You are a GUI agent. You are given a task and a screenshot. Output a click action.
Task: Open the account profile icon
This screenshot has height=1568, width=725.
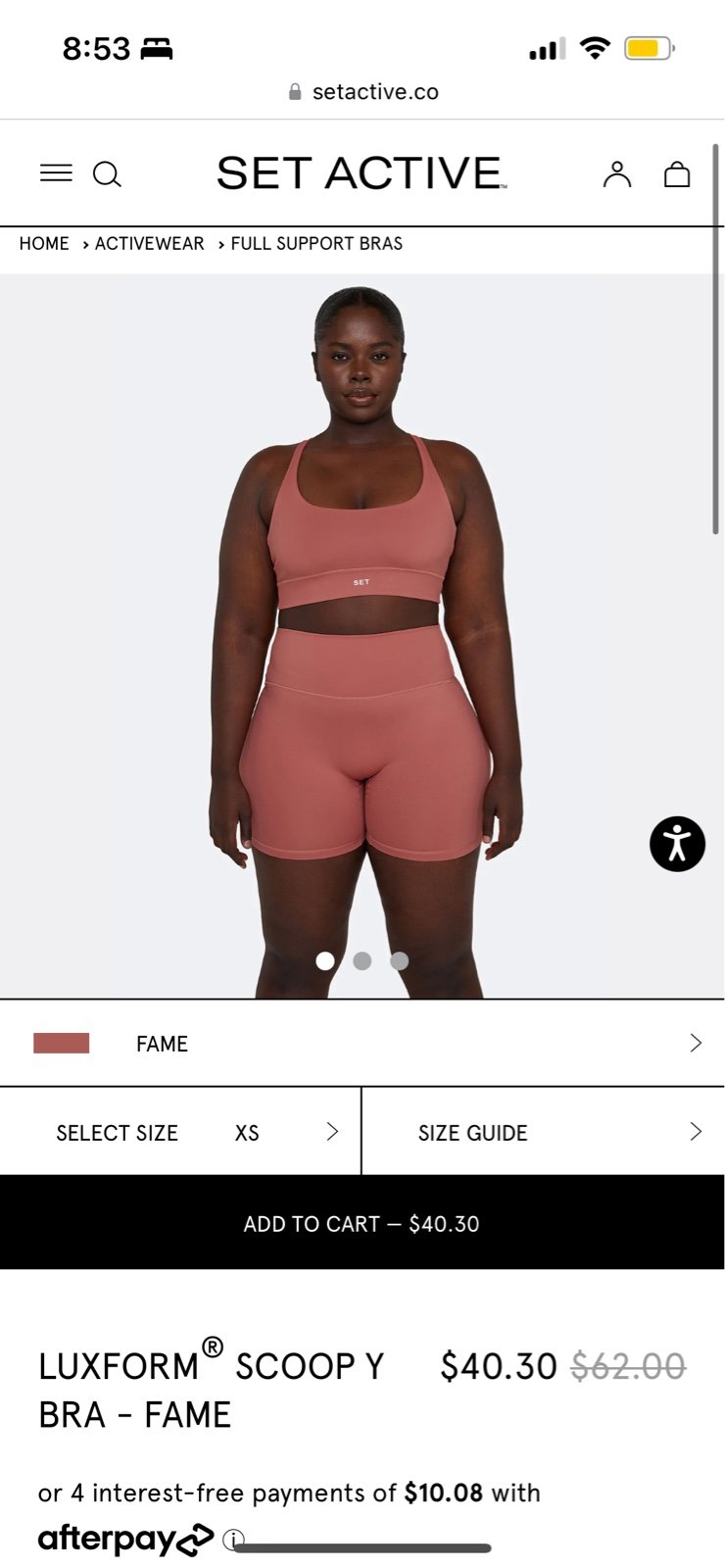pos(617,173)
